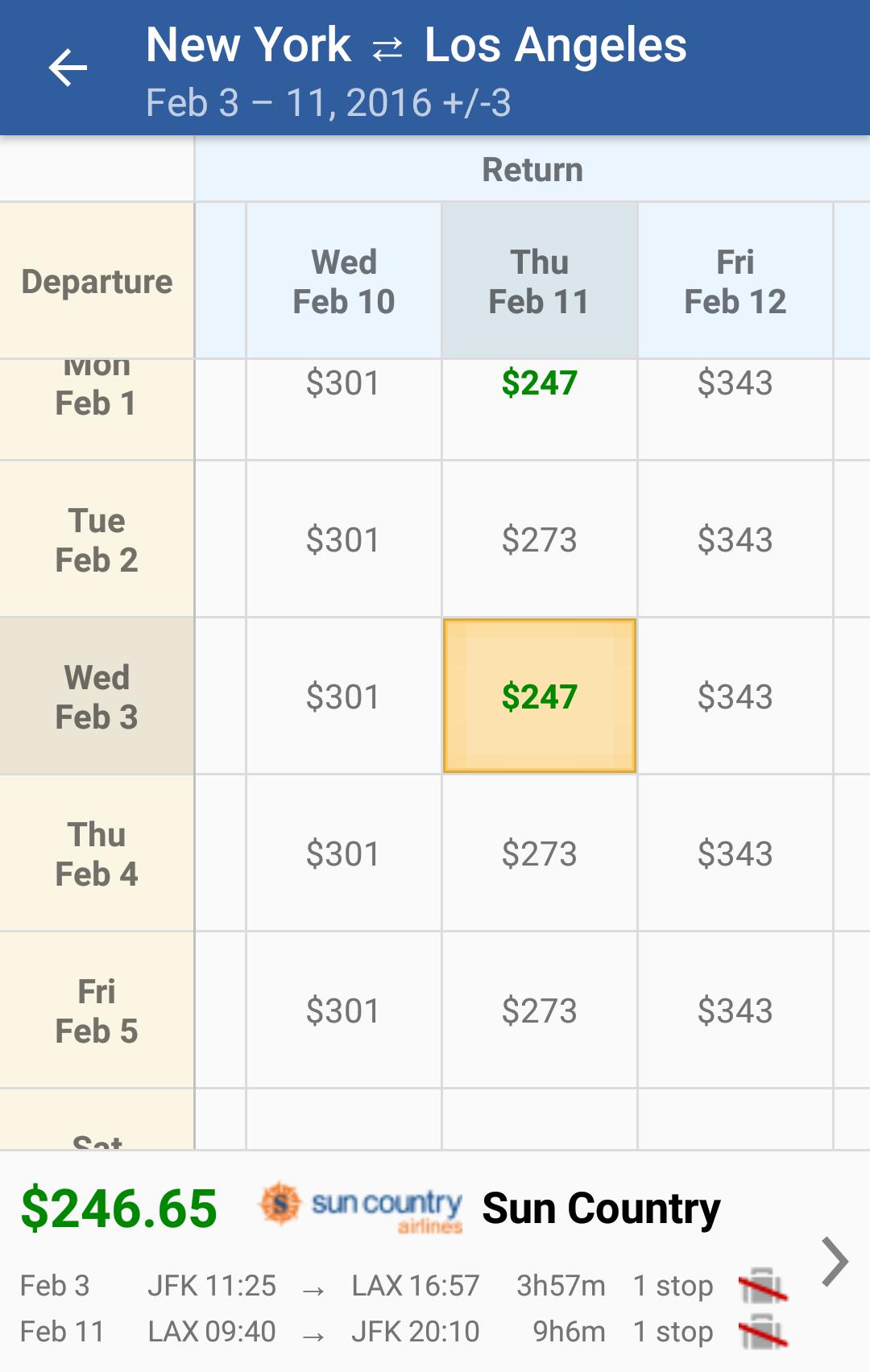Image resolution: width=870 pixels, height=1372 pixels.
Task: Click the 'Sun Country' airline name text
Action: coord(601,1207)
